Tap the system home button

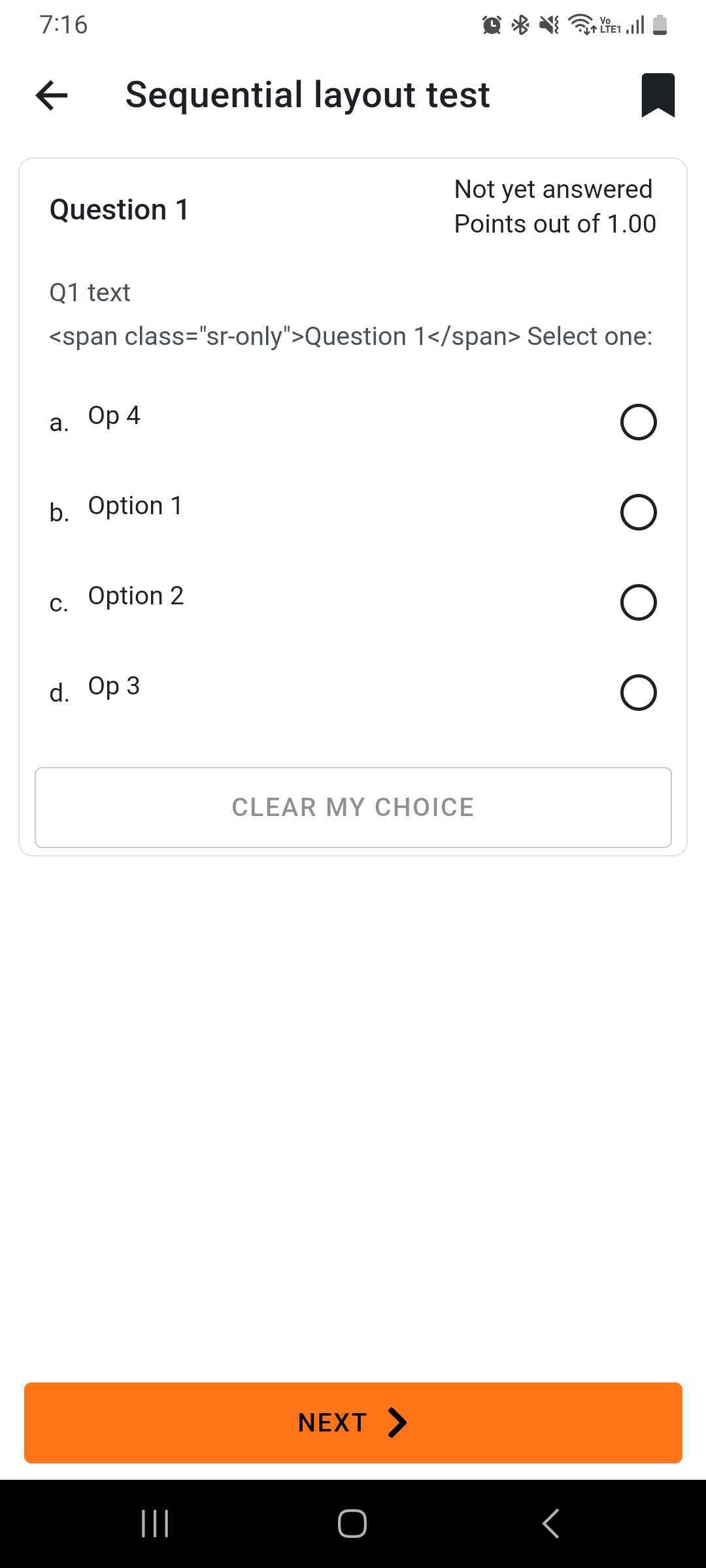pos(352,1524)
